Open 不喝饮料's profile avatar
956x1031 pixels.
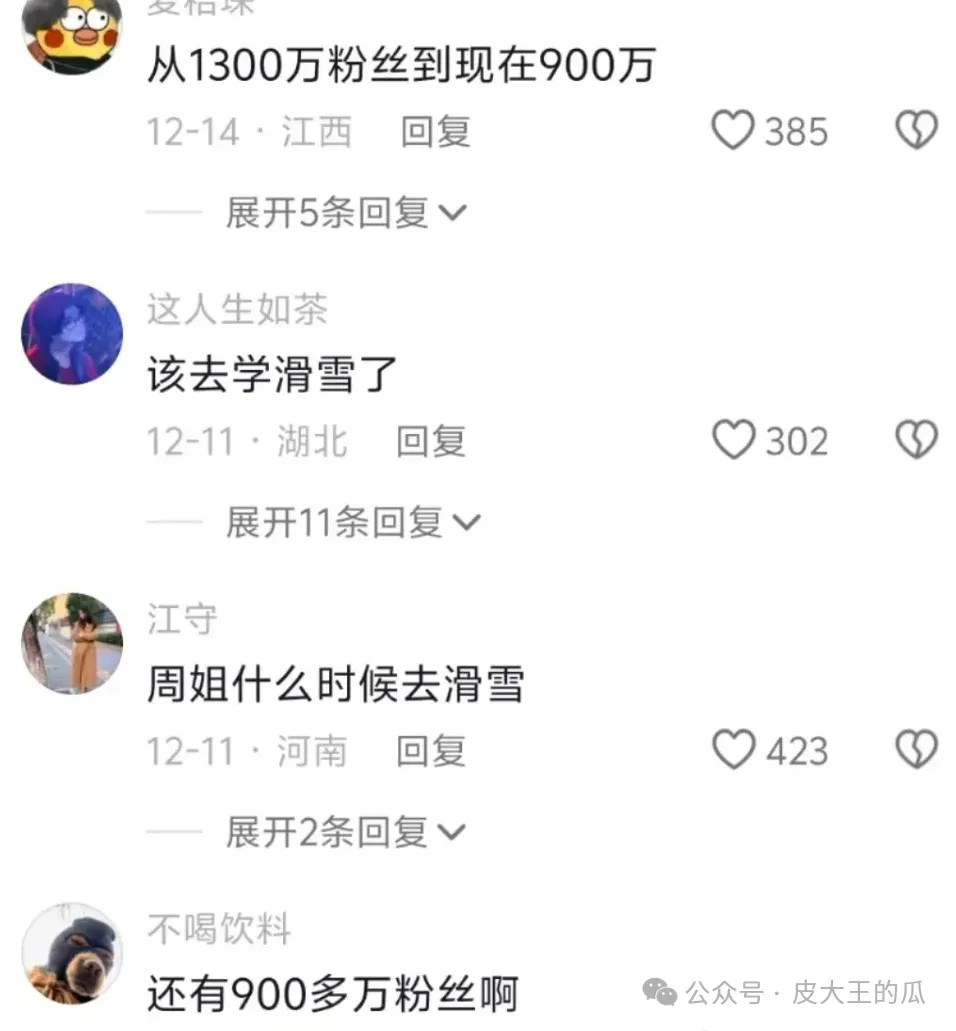click(72, 953)
